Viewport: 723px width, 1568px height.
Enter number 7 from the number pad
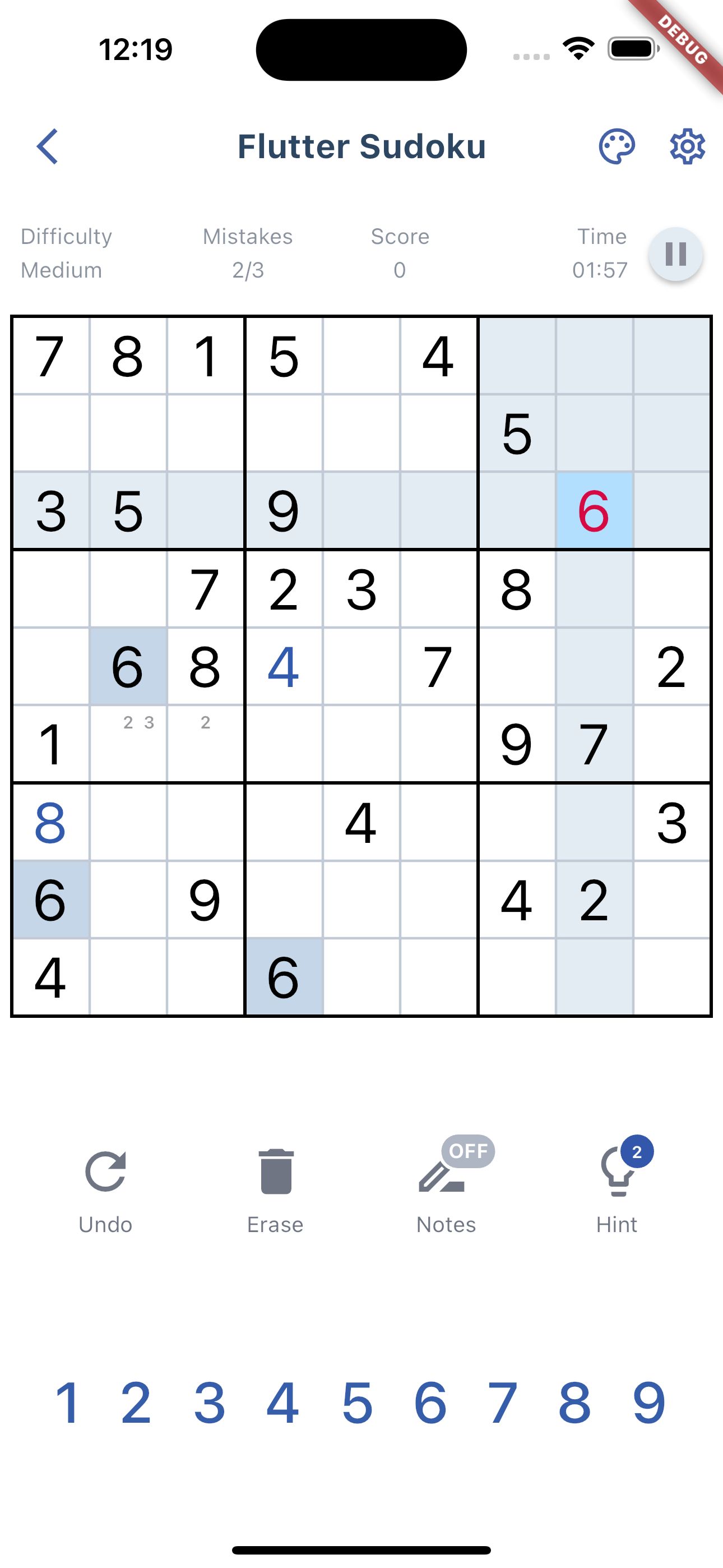(503, 1403)
